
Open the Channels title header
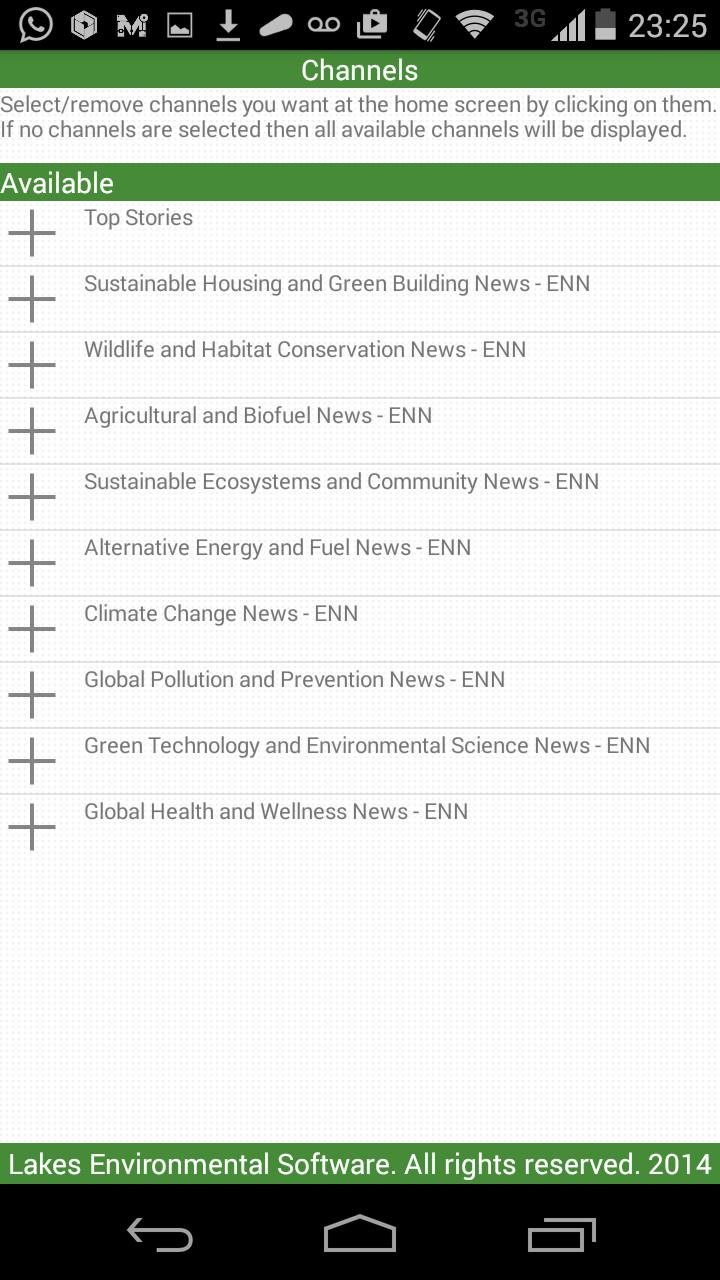click(360, 70)
